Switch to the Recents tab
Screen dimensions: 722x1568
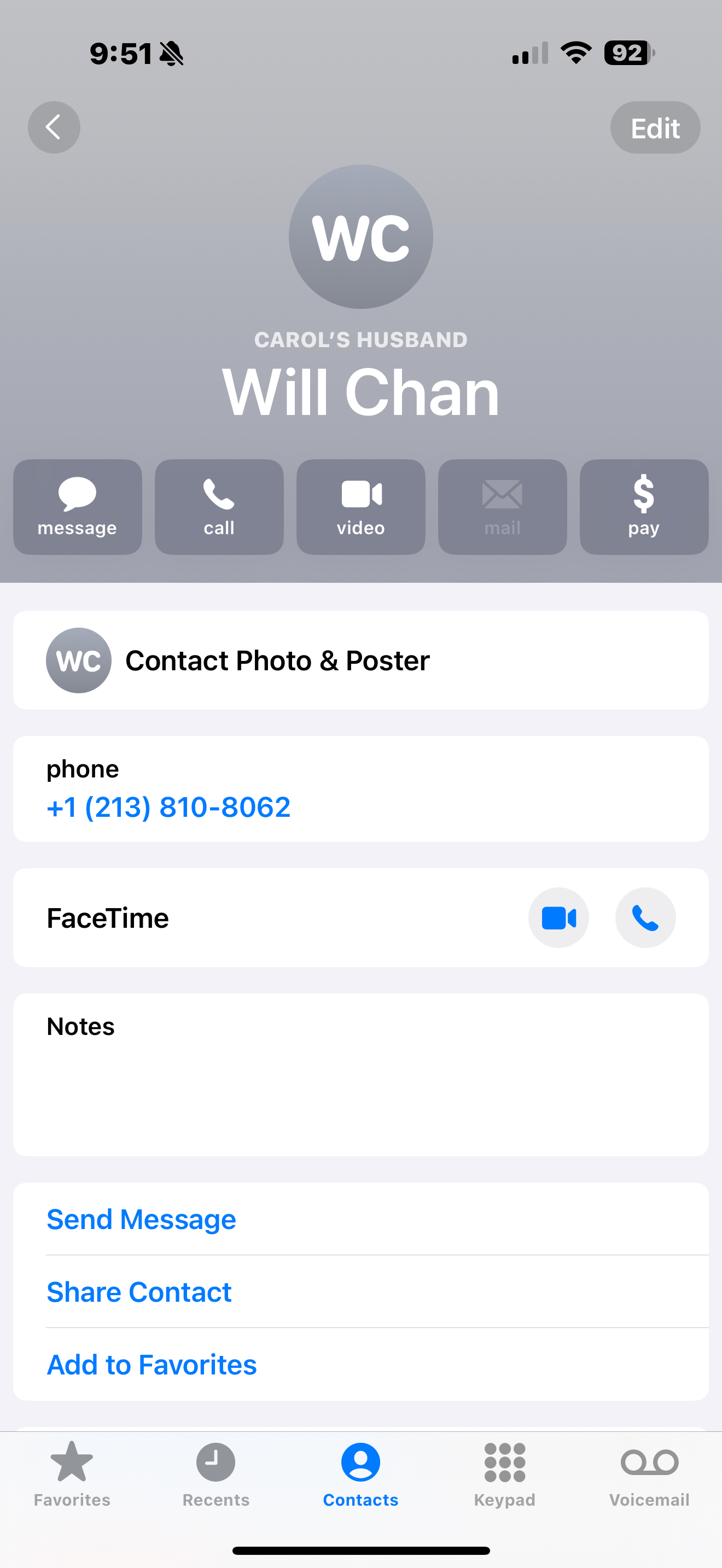coord(216,1473)
